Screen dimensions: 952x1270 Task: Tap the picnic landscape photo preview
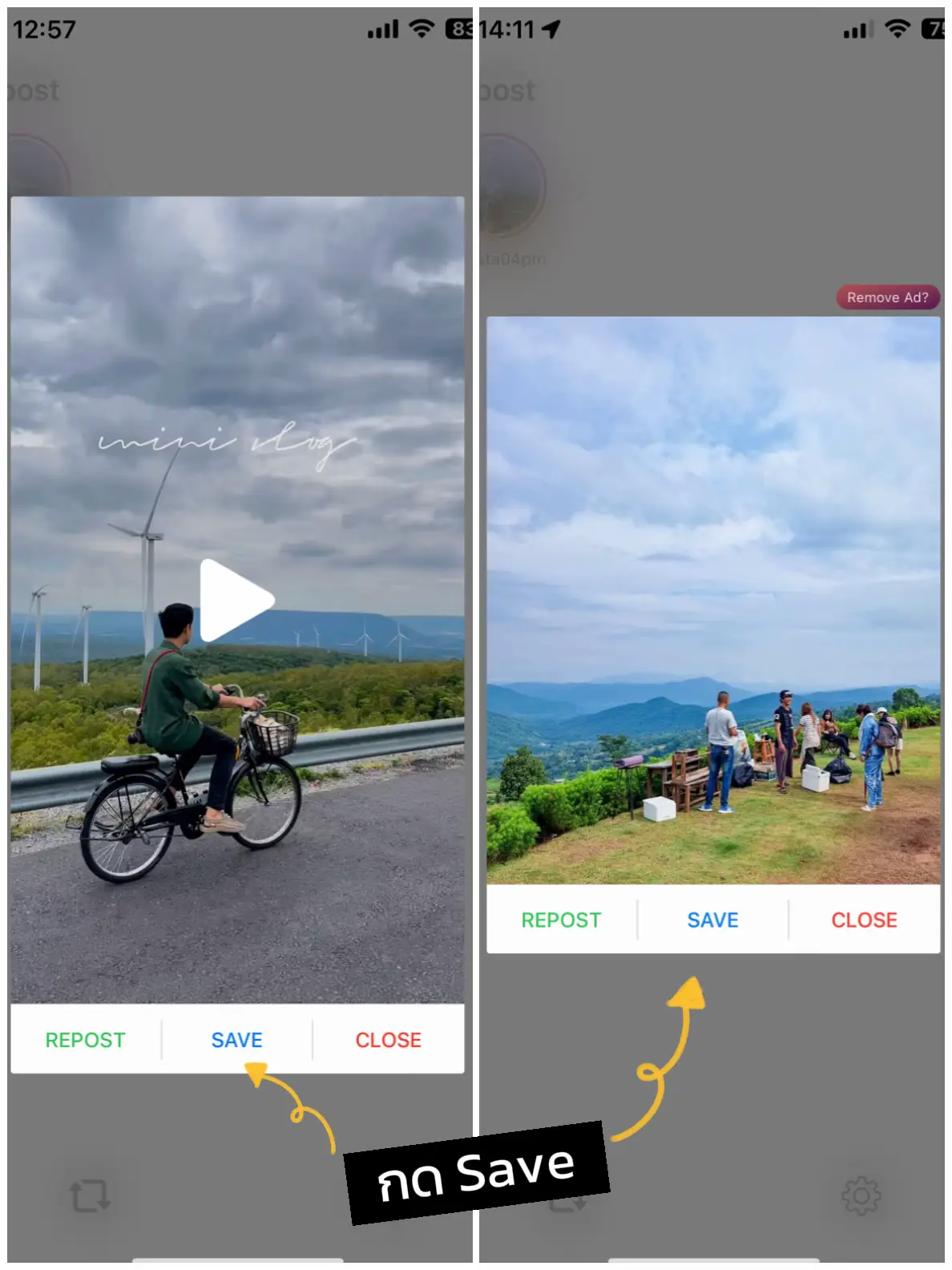click(x=713, y=601)
